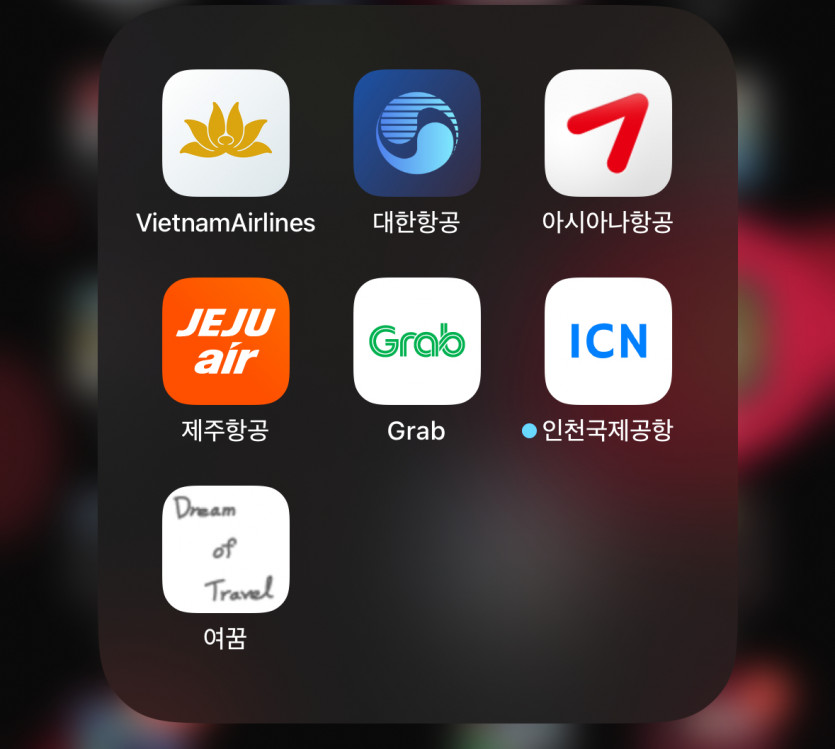This screenshot has width=835, height=749.
Task: Launch the 인천국제공항 ICN app
Action: (608, 341)
